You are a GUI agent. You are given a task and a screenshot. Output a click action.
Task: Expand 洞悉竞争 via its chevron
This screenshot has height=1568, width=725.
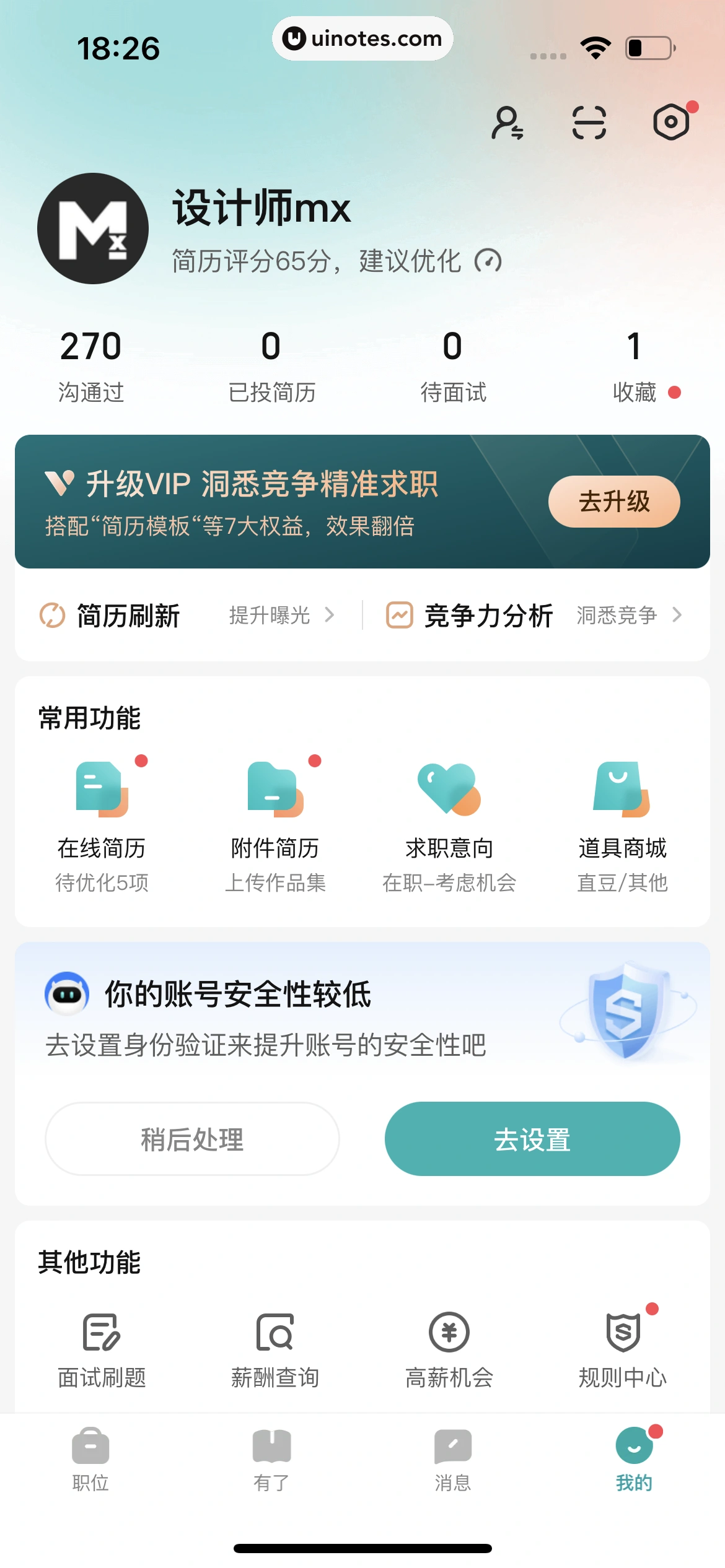(677, 616)
